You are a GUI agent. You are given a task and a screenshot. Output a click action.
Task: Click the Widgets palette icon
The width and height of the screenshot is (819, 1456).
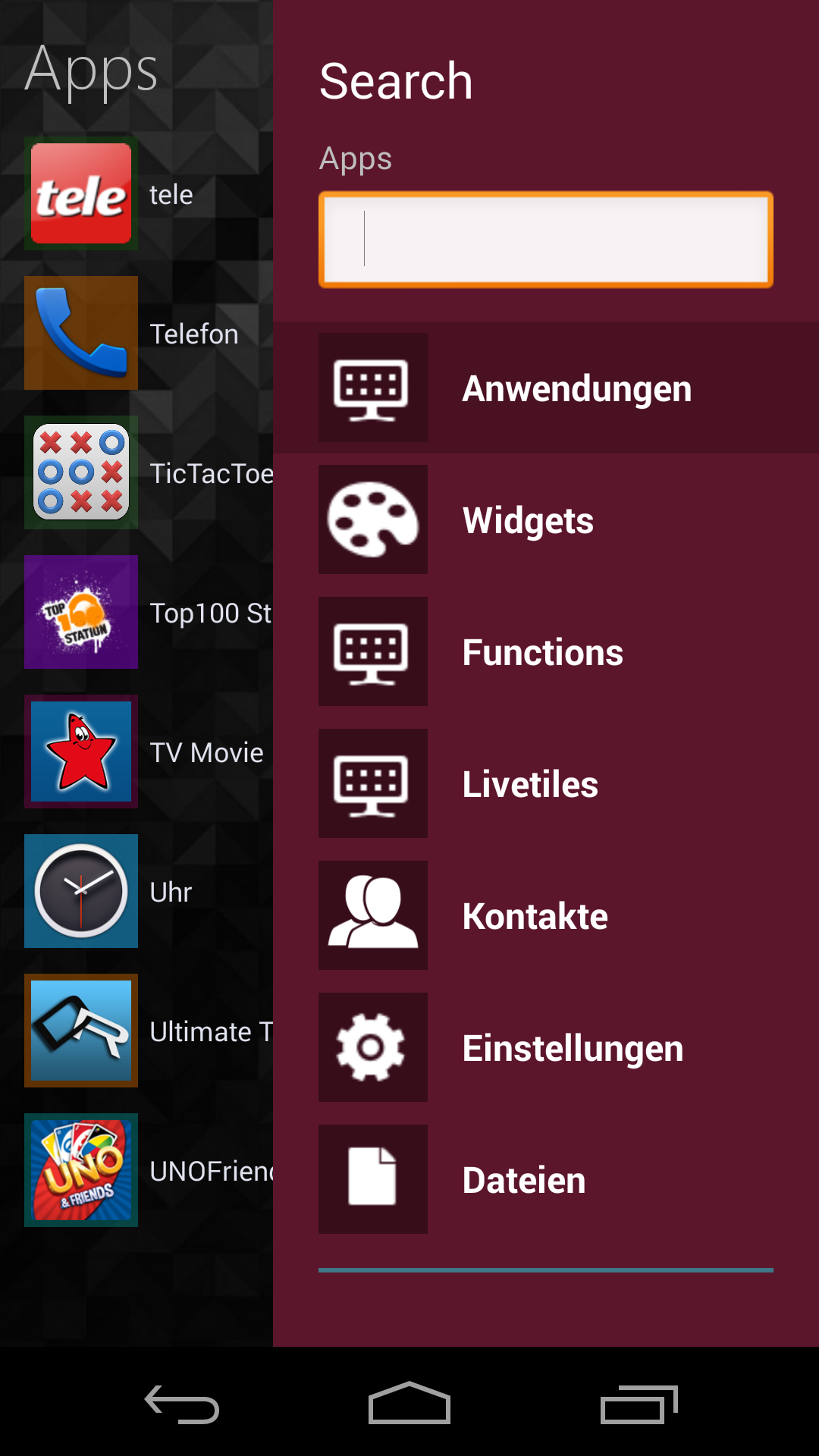pyautogui.click(x=373, y=519)
